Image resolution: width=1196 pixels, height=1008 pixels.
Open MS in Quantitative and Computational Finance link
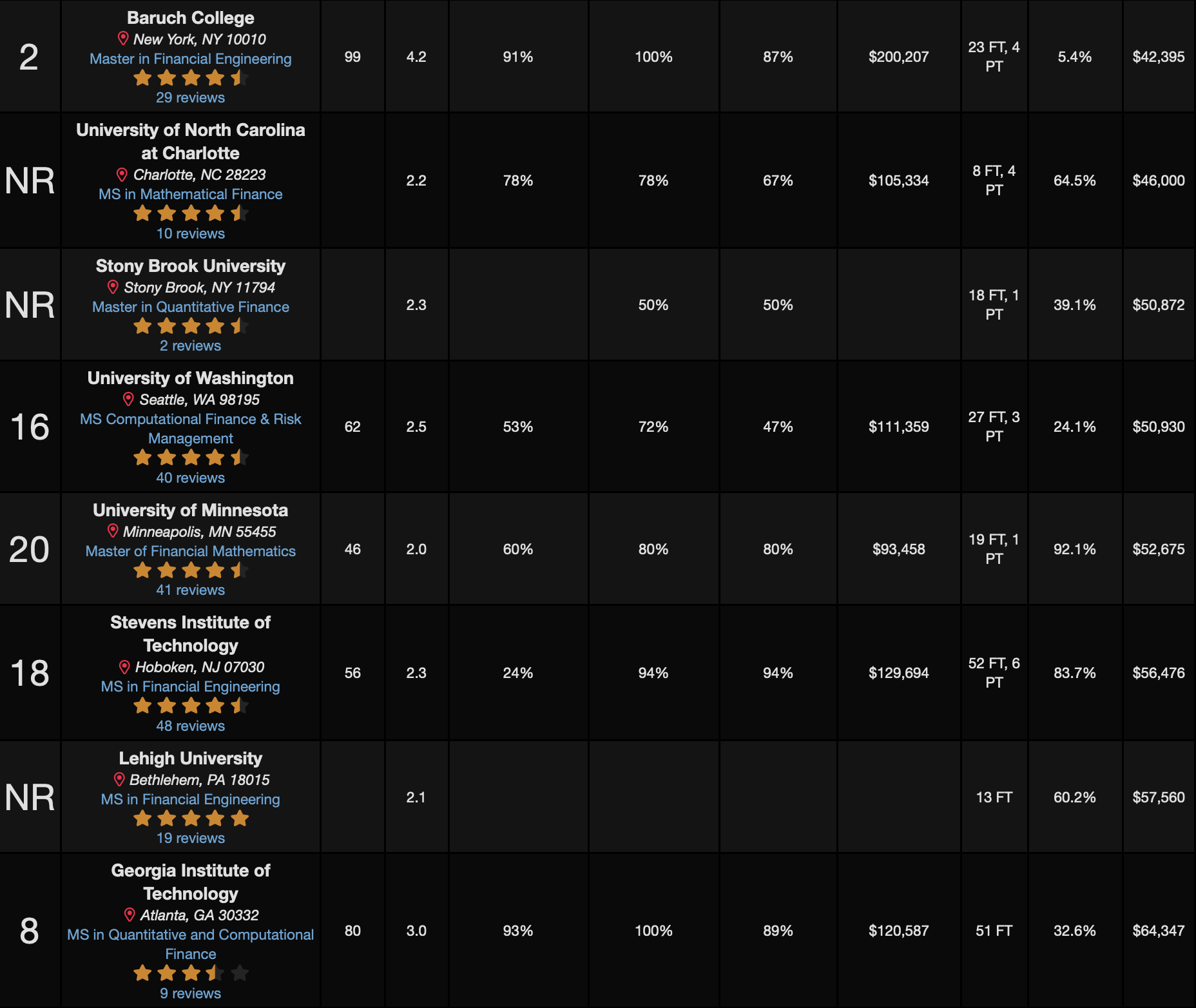coord(190,935)
